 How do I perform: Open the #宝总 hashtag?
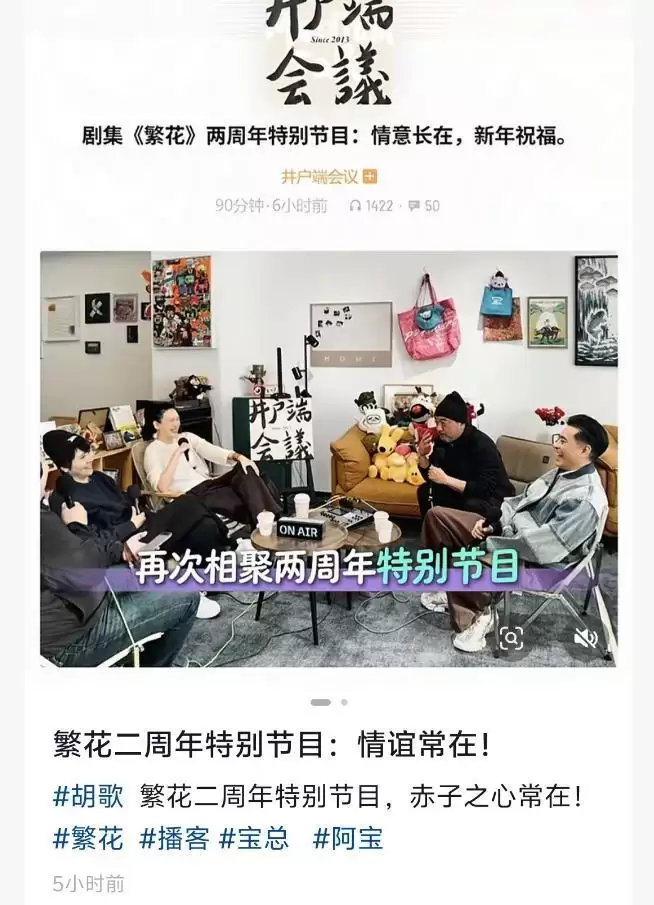pos(254,838)
